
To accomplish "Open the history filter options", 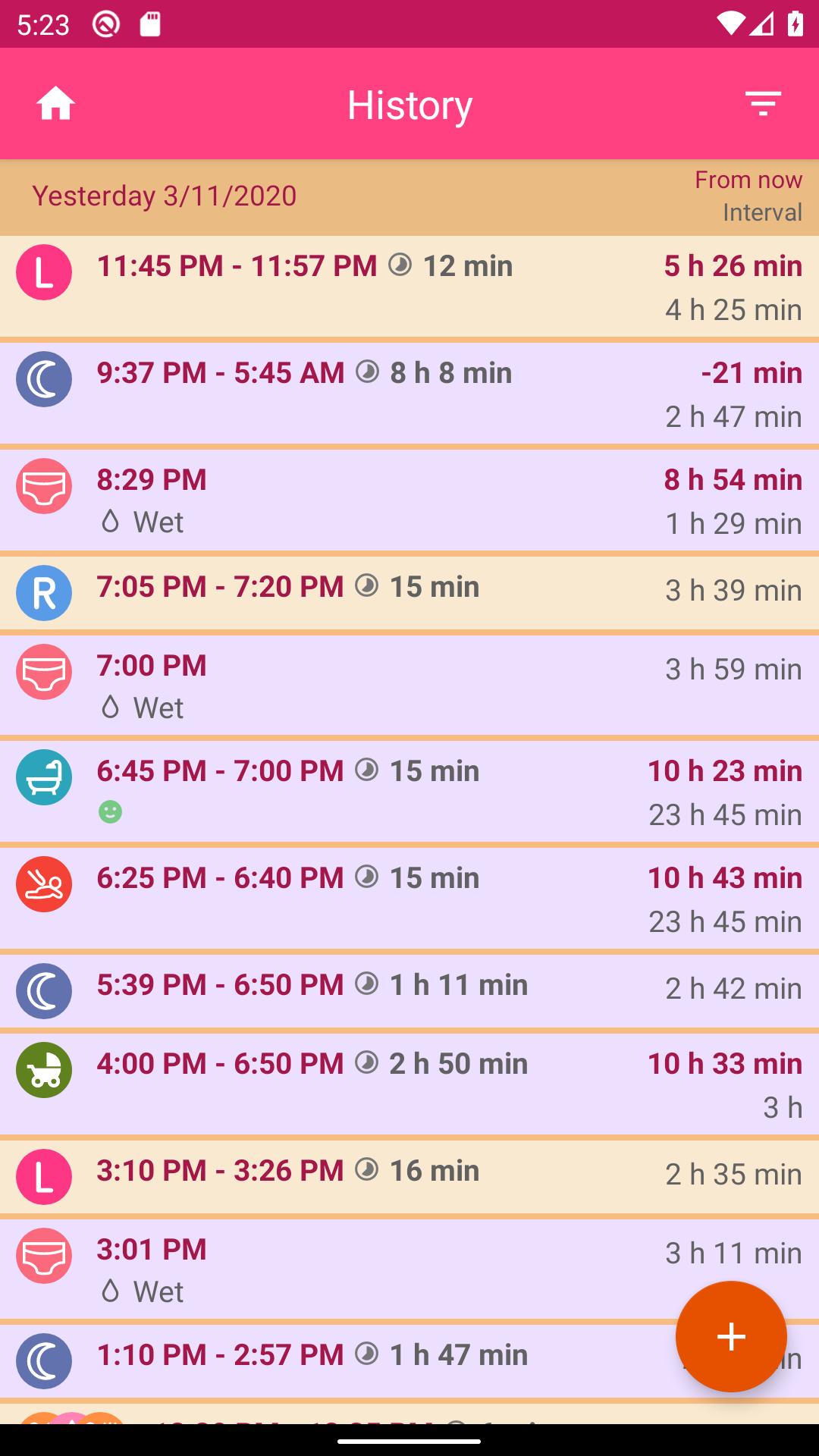I will (763, 104).
